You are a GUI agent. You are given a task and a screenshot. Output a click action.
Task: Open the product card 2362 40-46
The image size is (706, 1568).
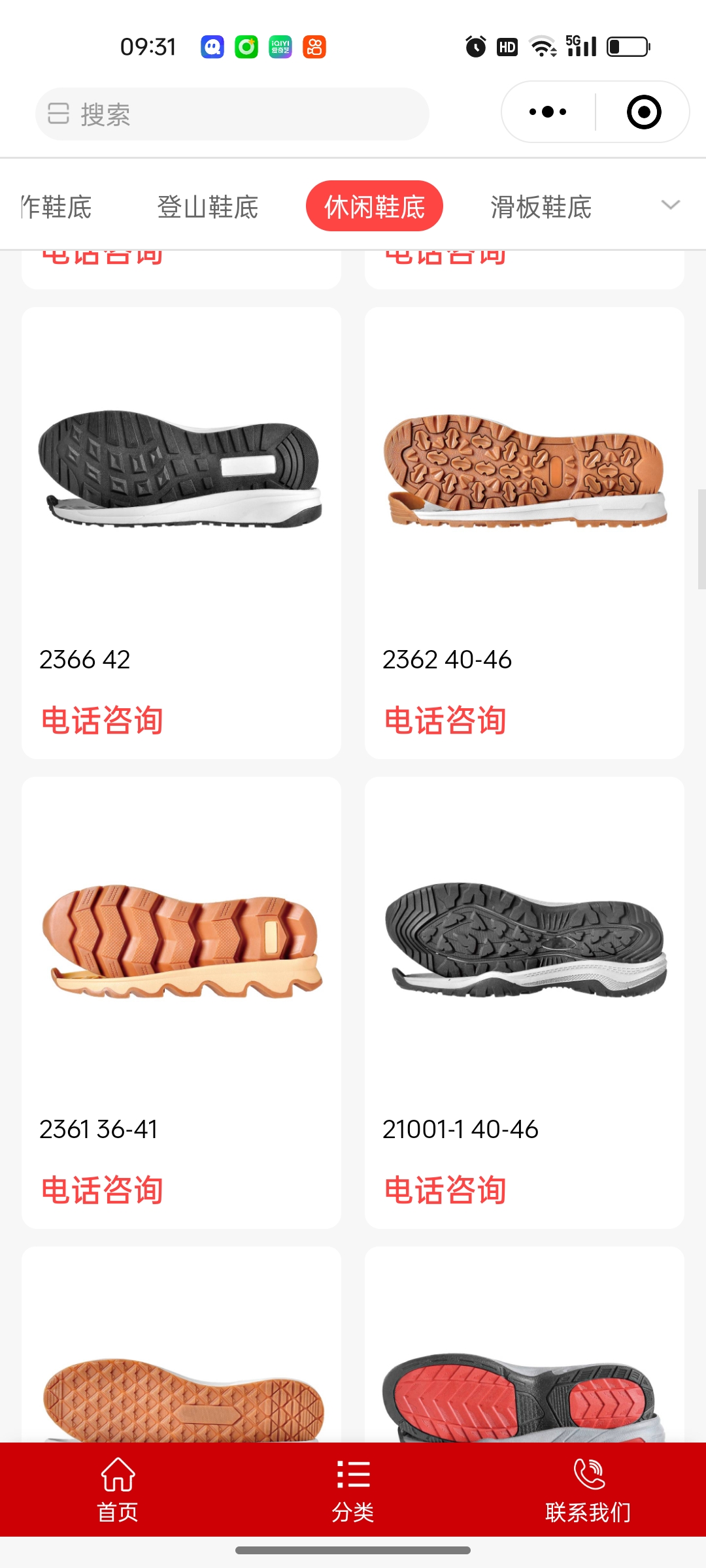click(524, 470)
